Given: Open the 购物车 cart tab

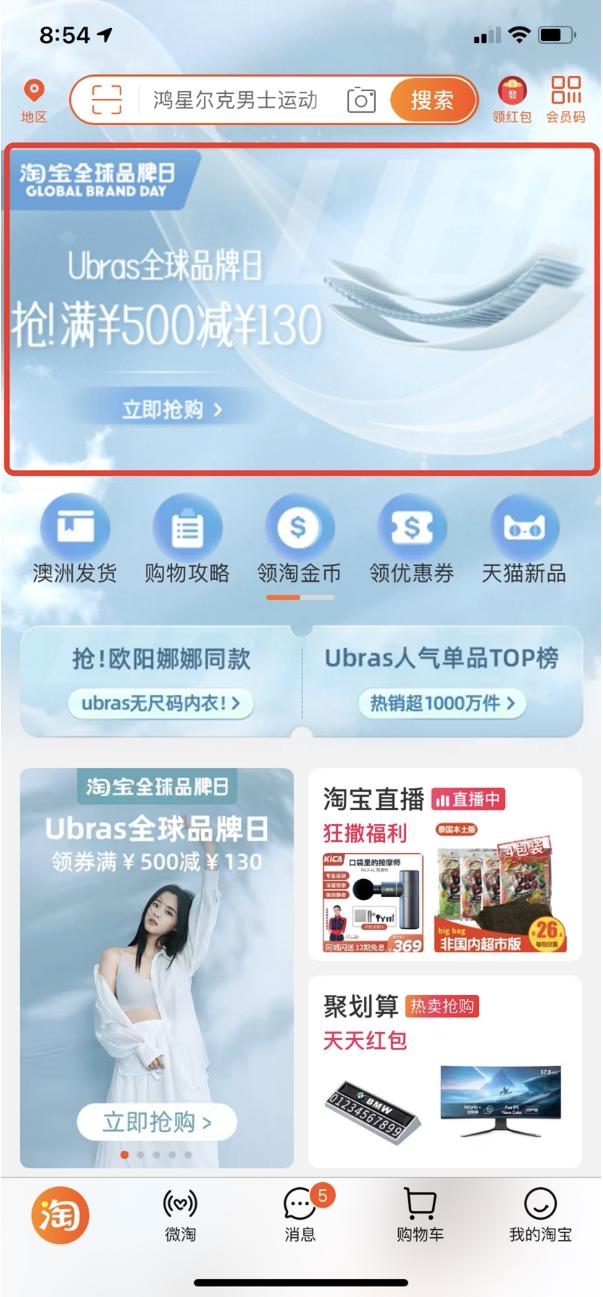Looking at the screenshot, I should 419,1215.
